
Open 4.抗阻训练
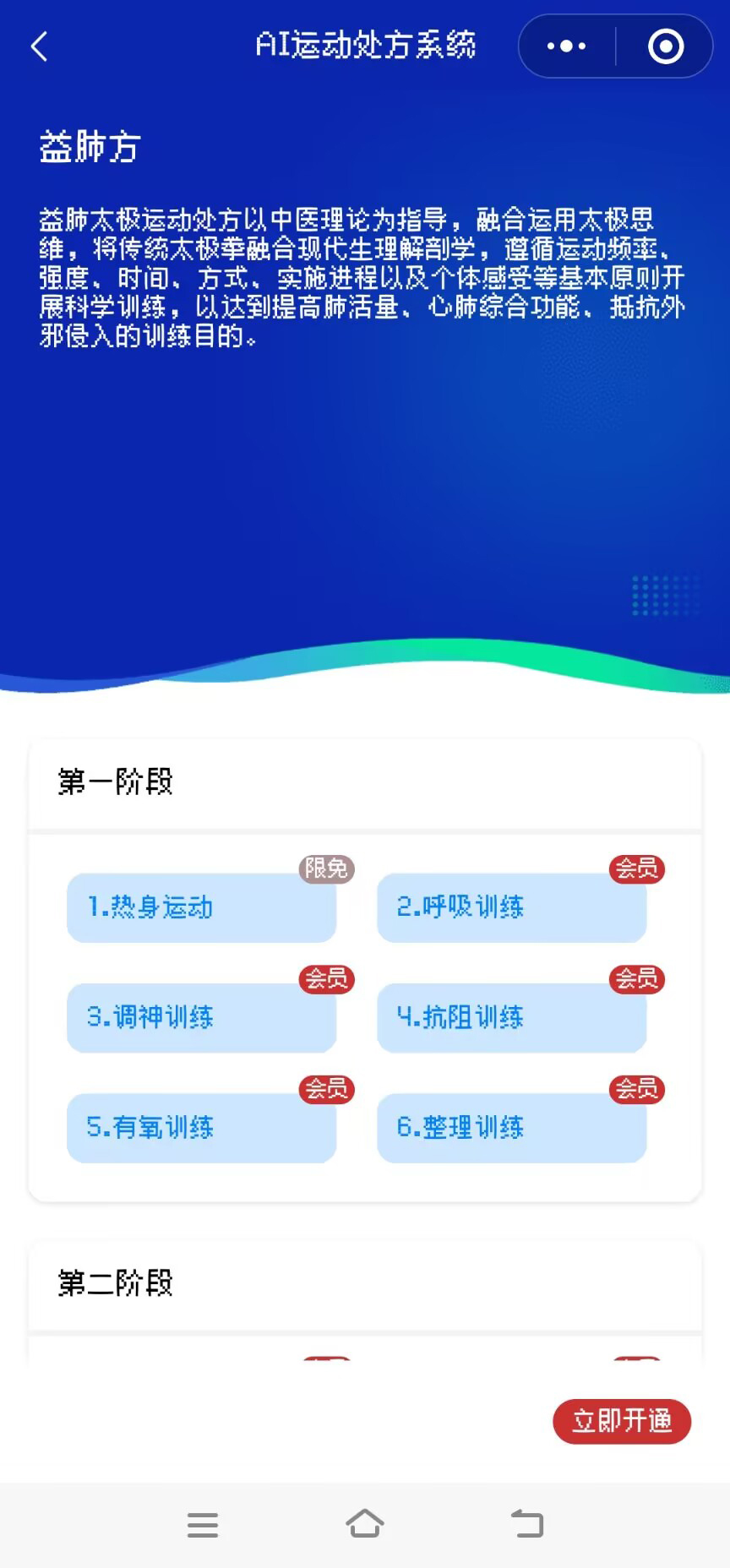tap(511, 1017)
